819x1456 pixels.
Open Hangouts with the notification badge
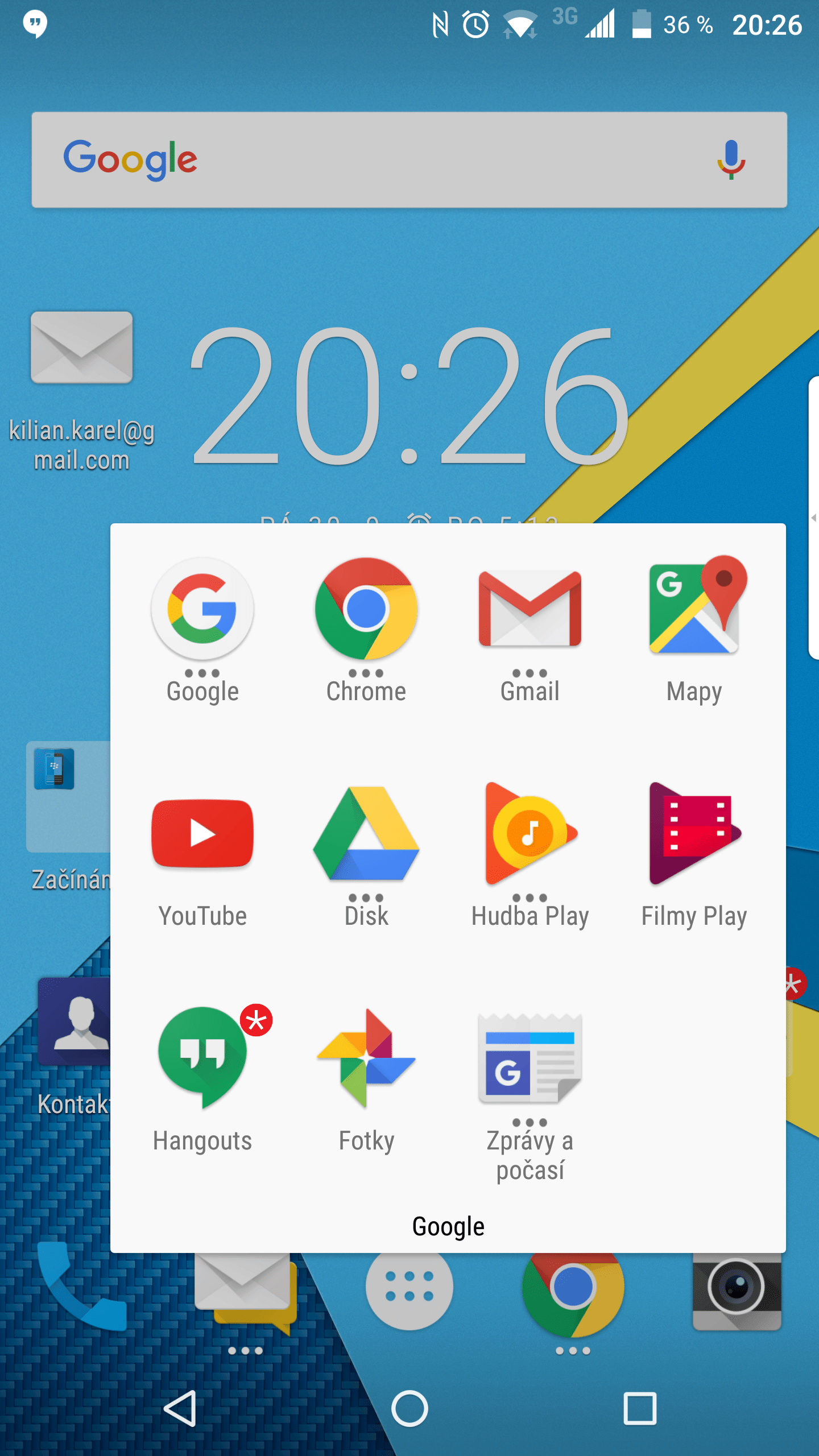click(202, 1079)
